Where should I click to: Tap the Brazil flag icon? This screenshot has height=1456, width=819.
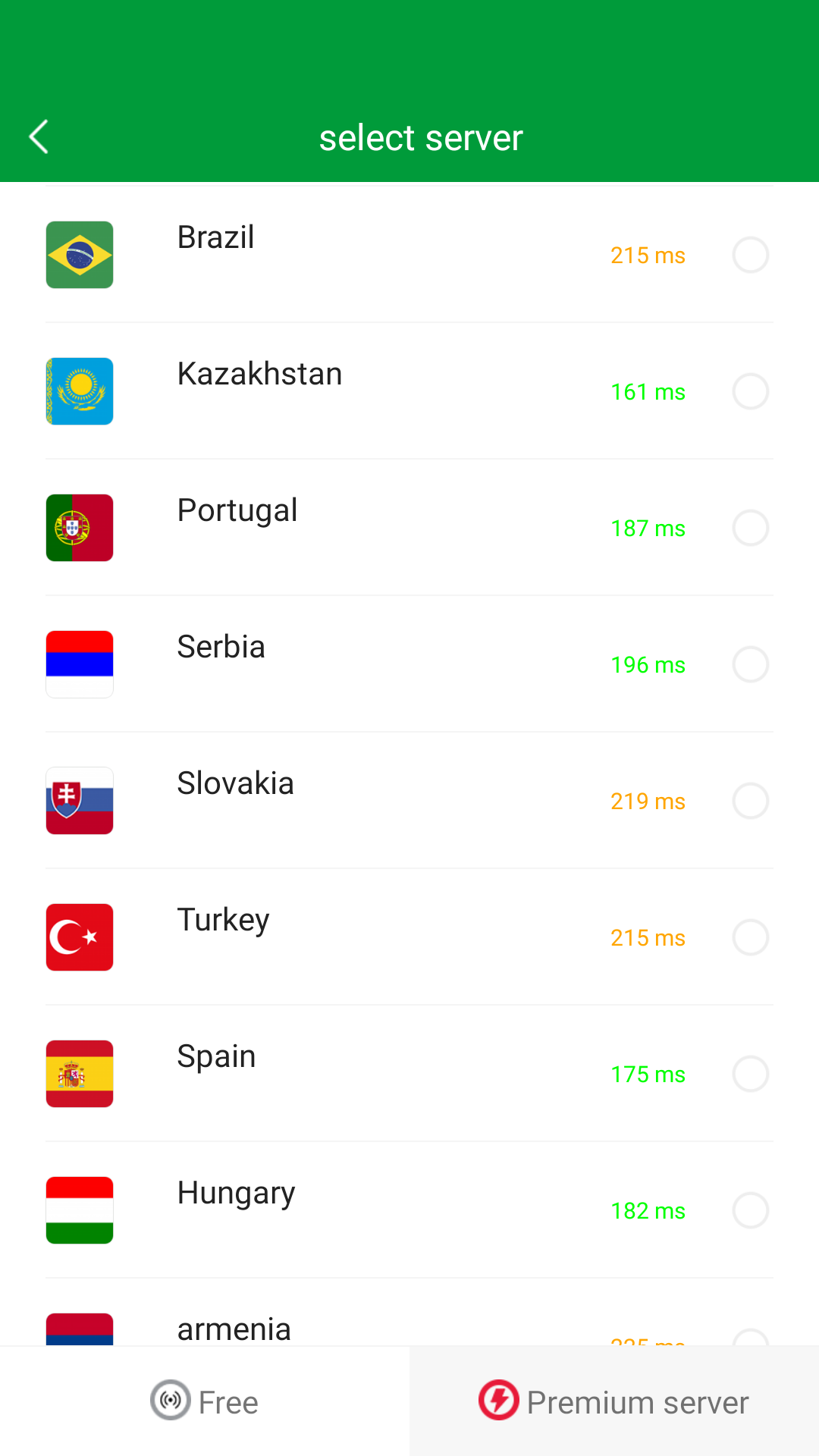click(80, 255)
